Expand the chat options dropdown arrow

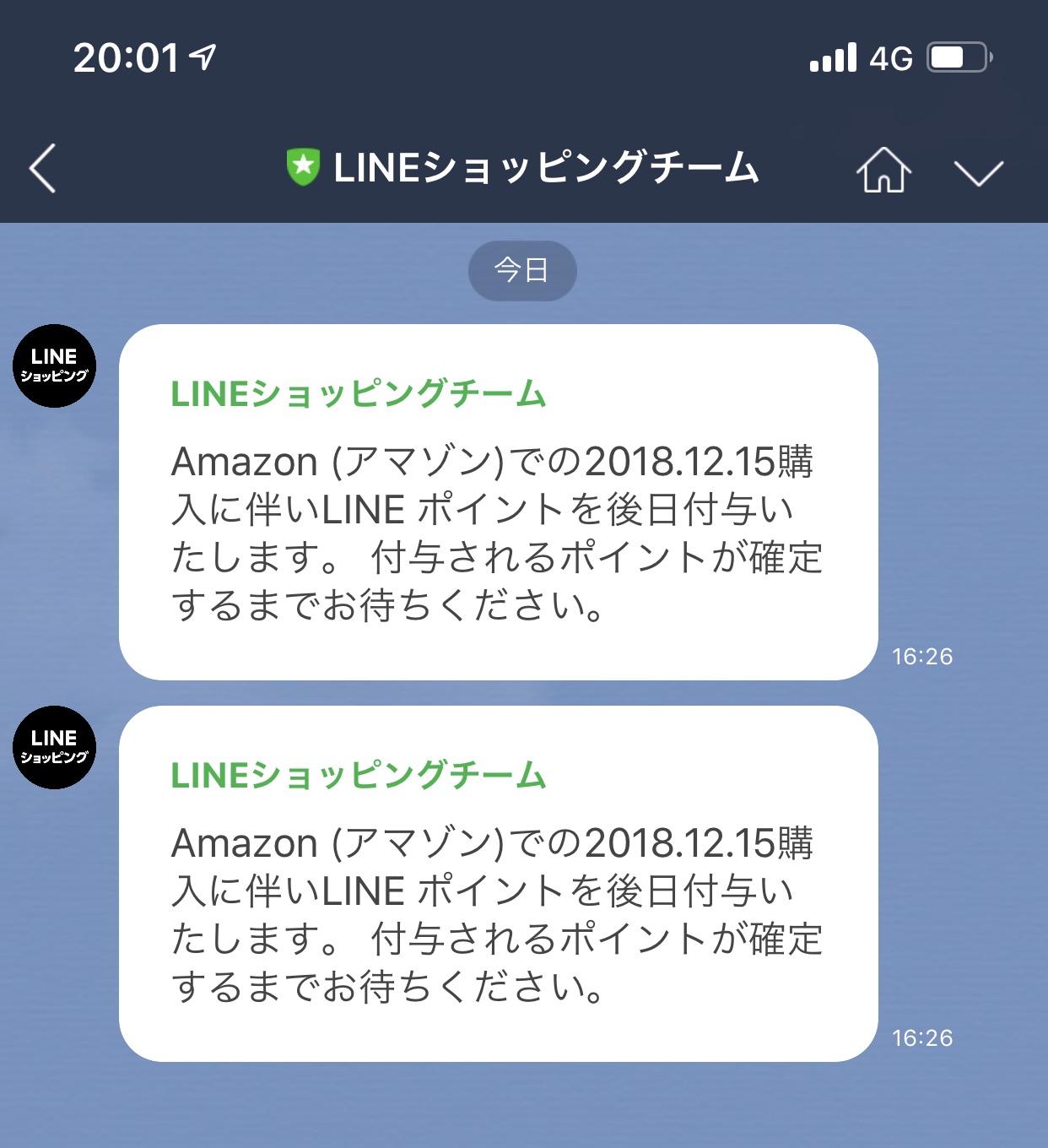(978, 171)
